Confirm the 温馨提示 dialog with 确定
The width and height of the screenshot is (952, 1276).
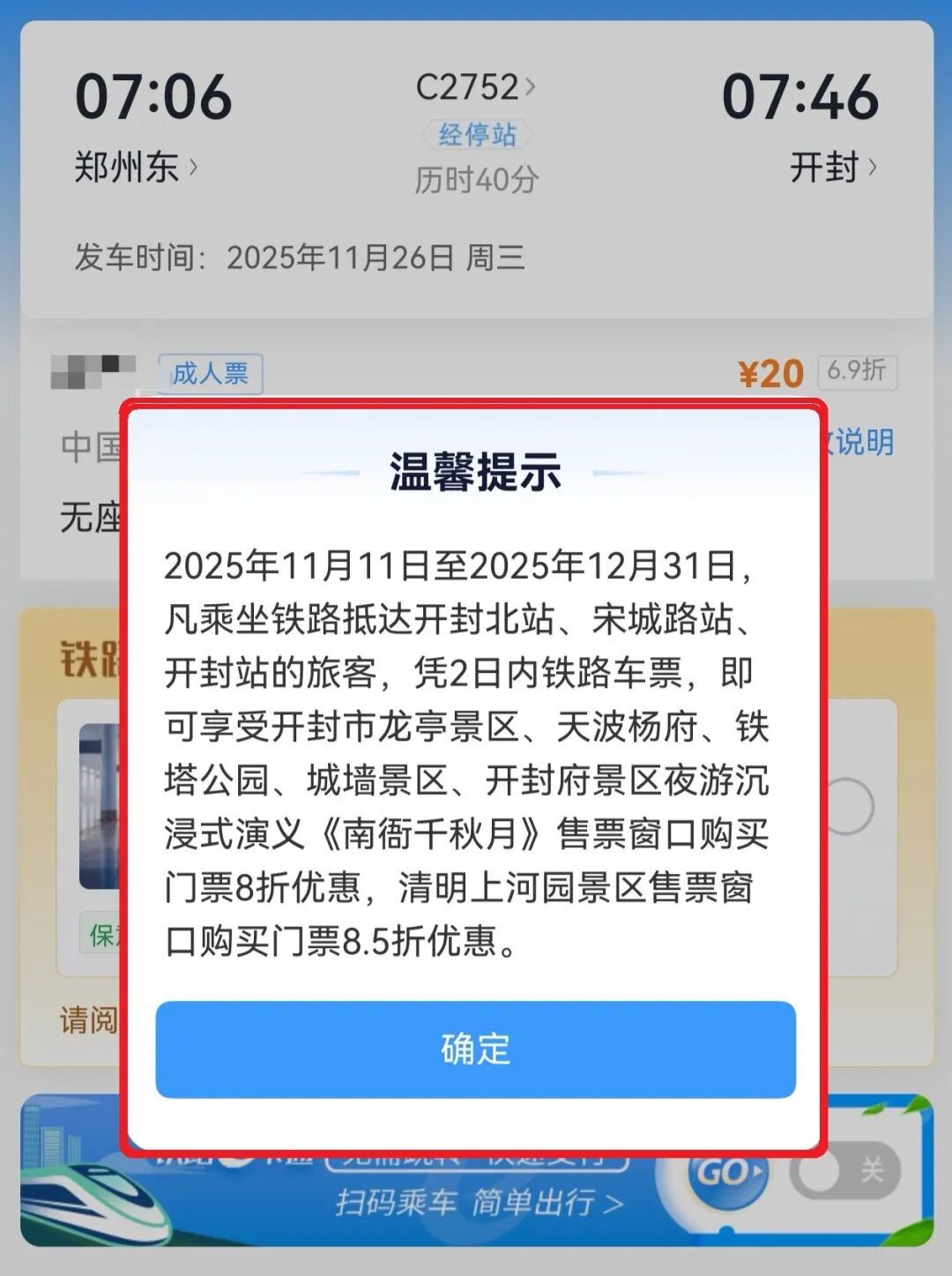(475, 1048)
